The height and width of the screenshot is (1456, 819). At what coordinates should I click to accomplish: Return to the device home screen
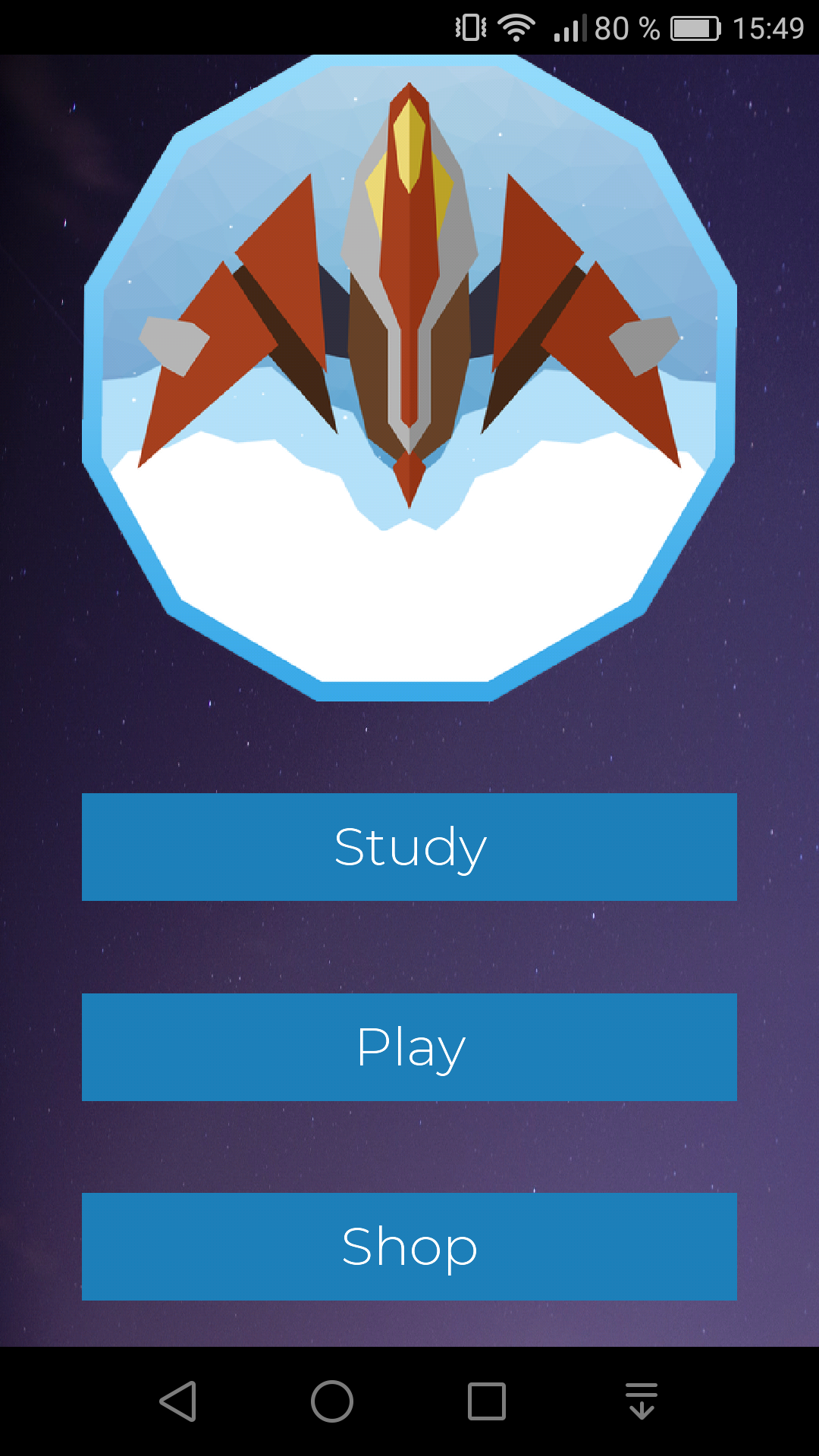332,1401
